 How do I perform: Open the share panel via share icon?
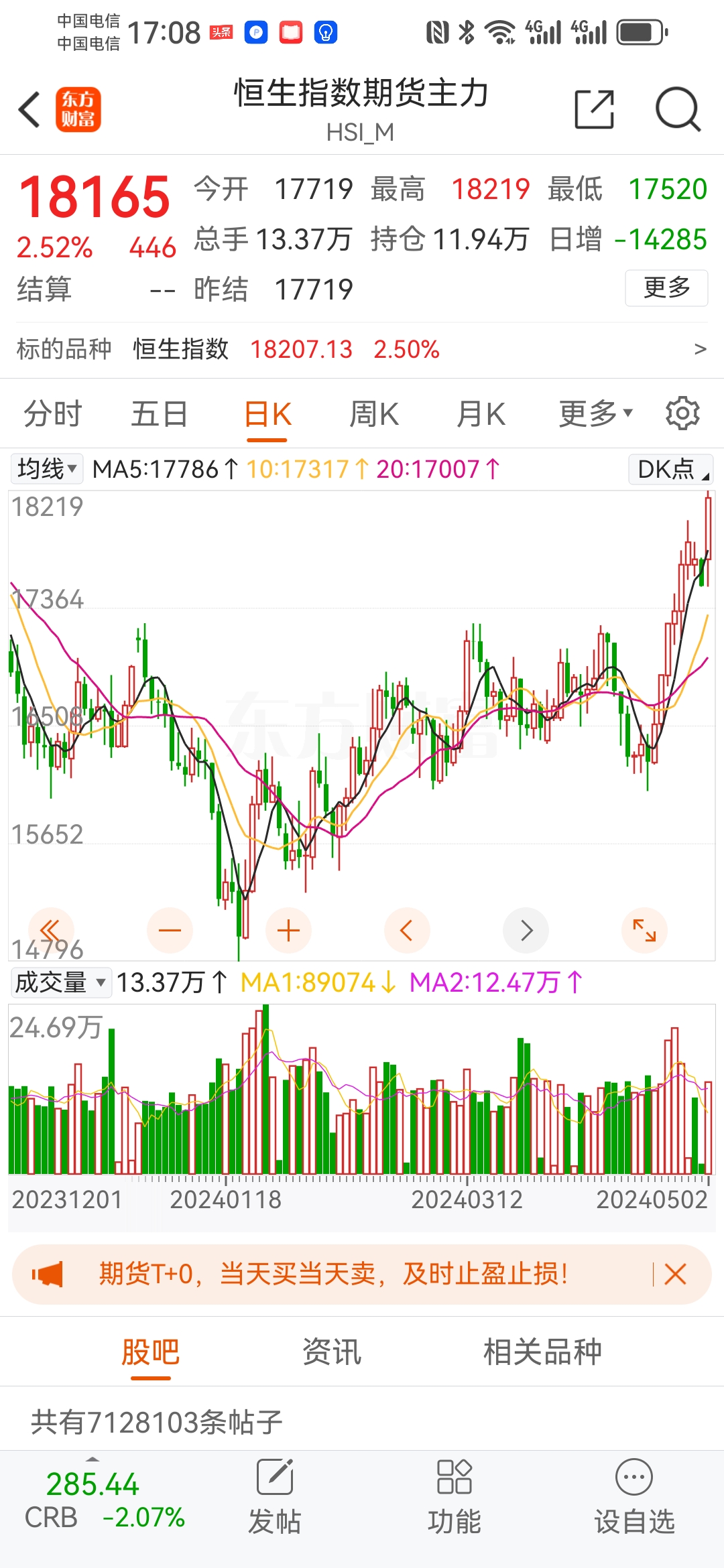point(594,109)
